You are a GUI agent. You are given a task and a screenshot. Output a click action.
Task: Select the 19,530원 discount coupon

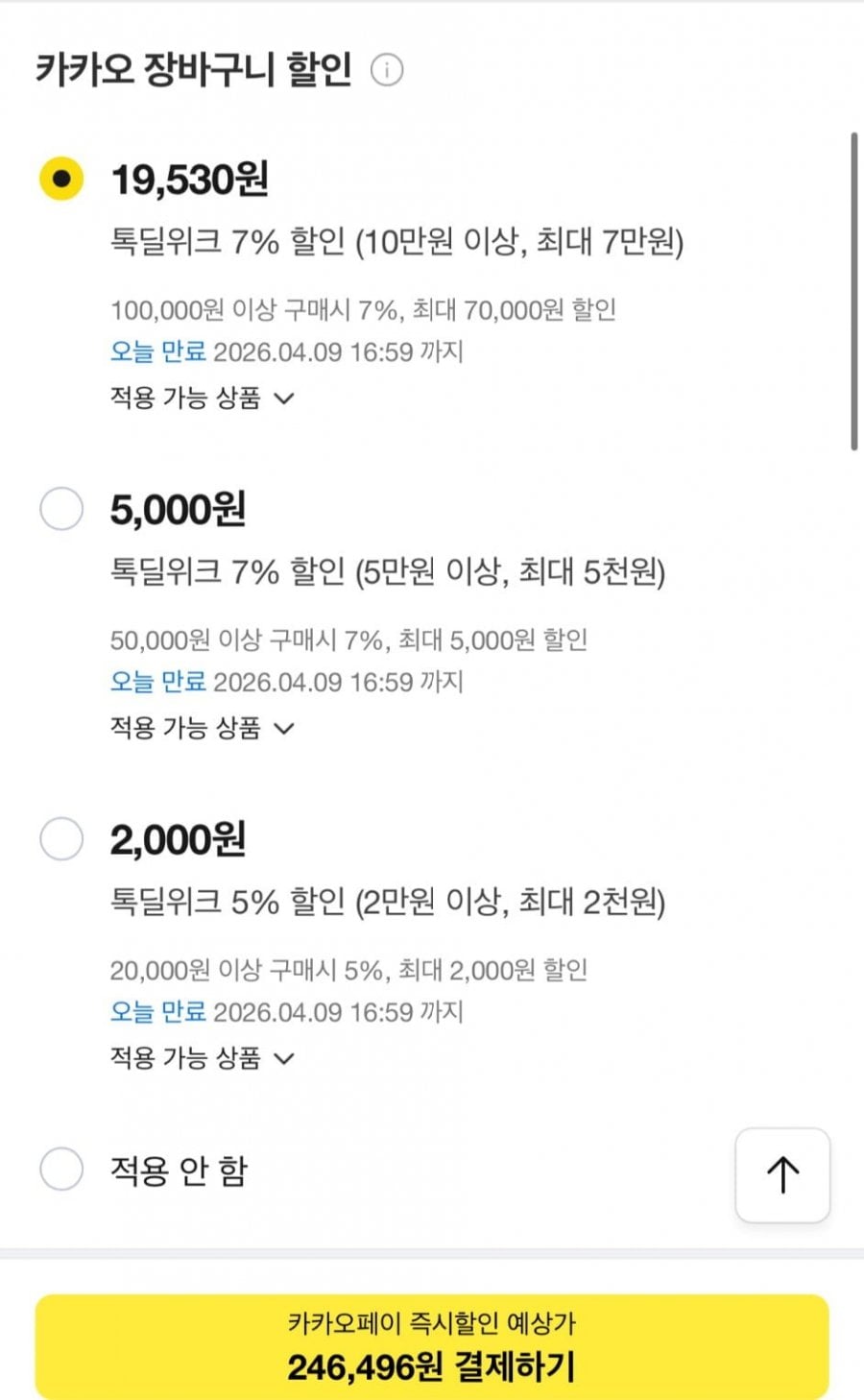pyautogui.click(x=61, y=179)
